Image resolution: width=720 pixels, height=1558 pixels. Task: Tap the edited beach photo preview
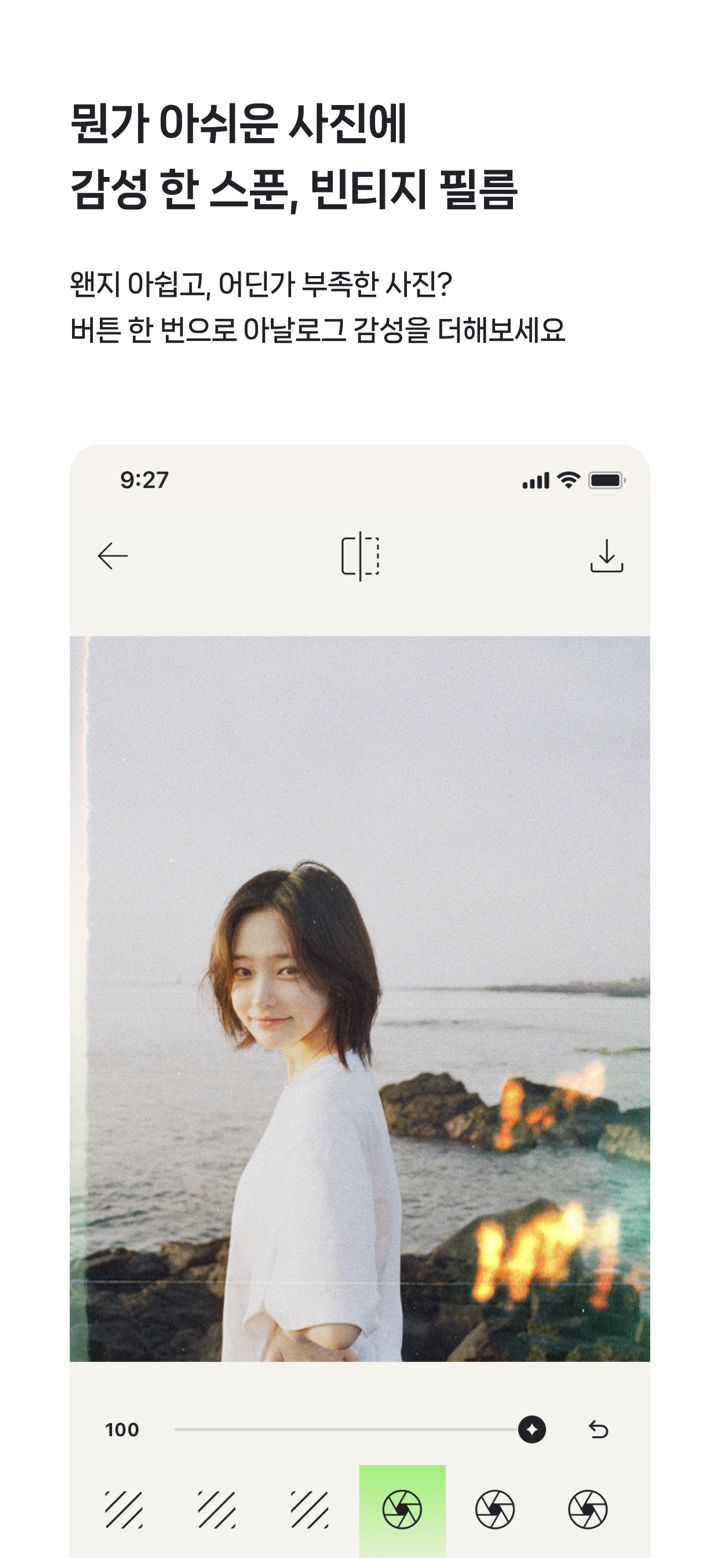(360, 1000)
